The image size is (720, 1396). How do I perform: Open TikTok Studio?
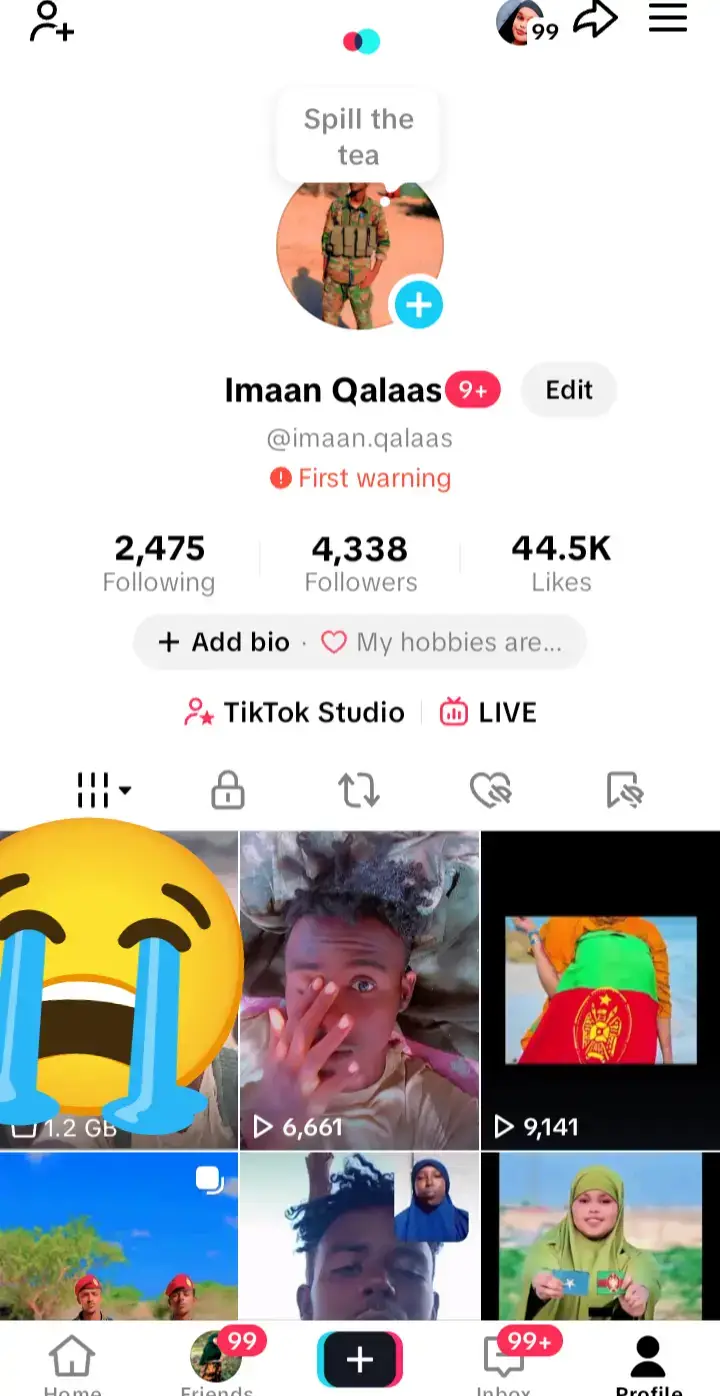pyautogui.click(x=295, y=712)
